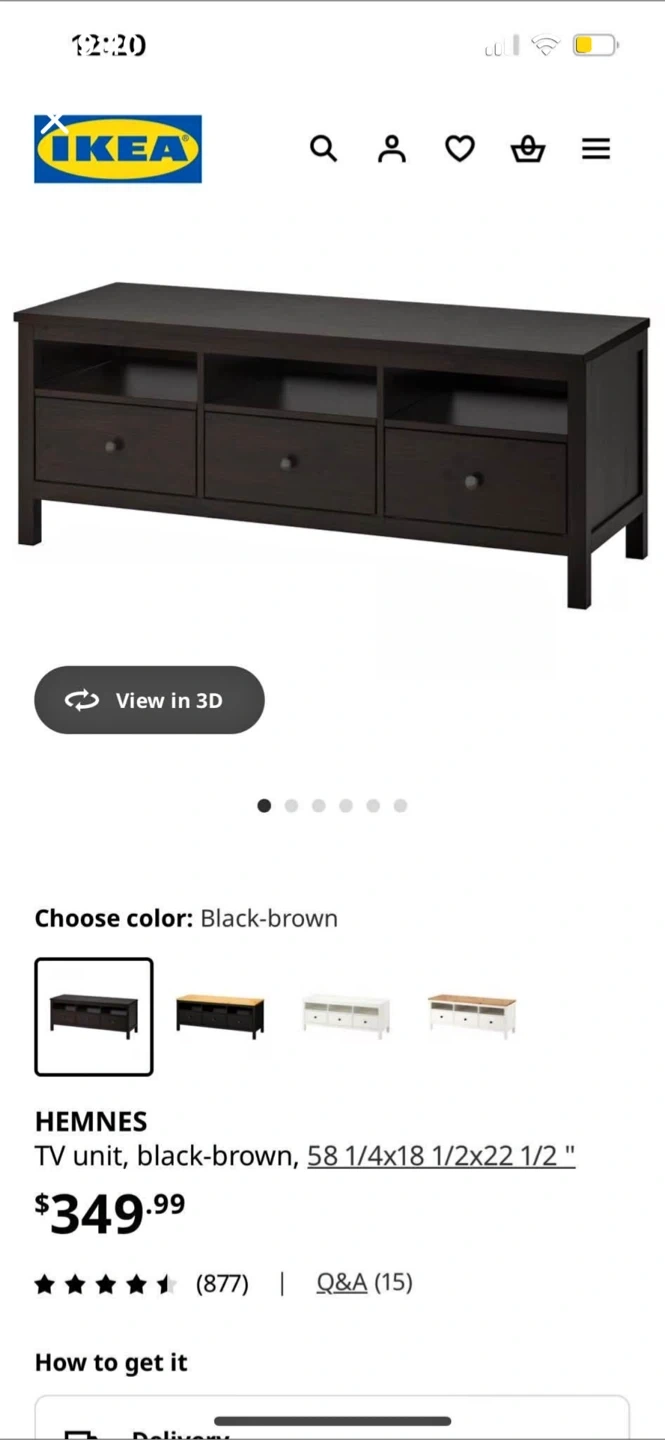
Task: Open the shopping basket
Action: [528, 149]
